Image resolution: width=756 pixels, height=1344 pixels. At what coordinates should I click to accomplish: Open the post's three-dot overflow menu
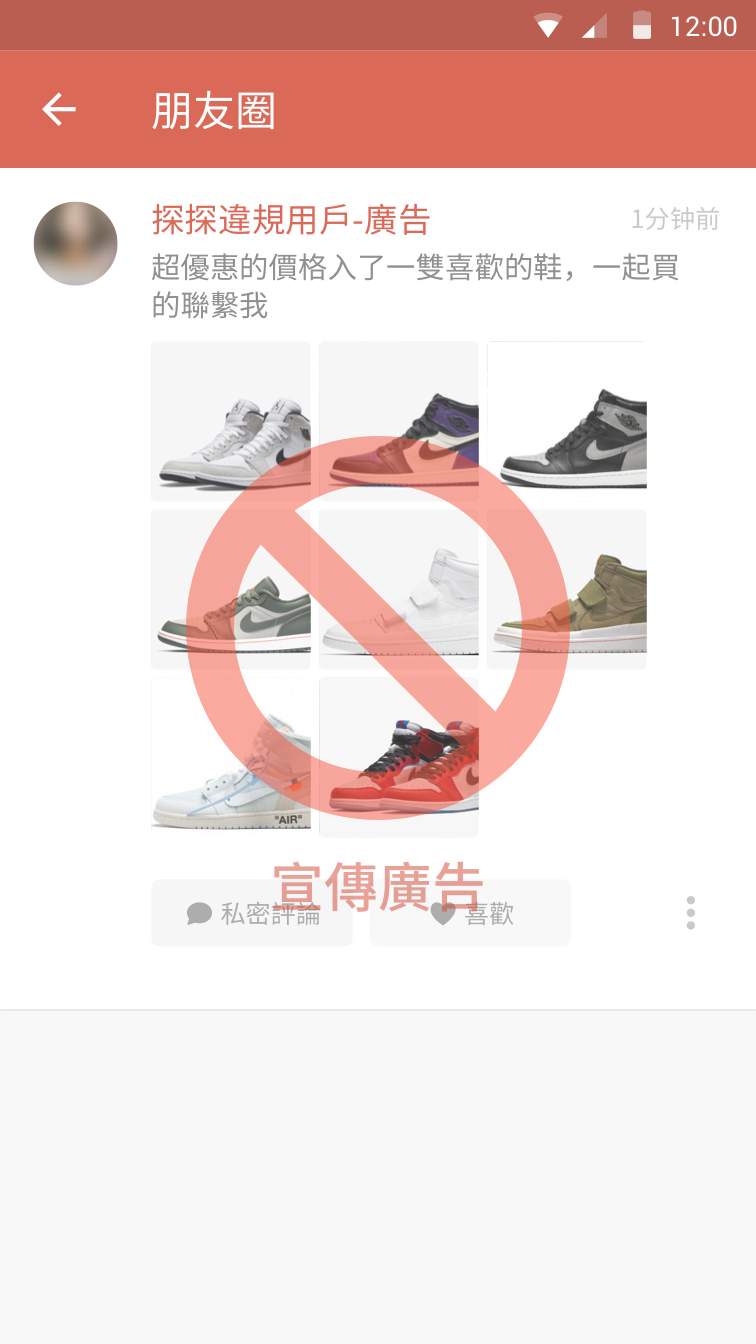click(691, 913)
